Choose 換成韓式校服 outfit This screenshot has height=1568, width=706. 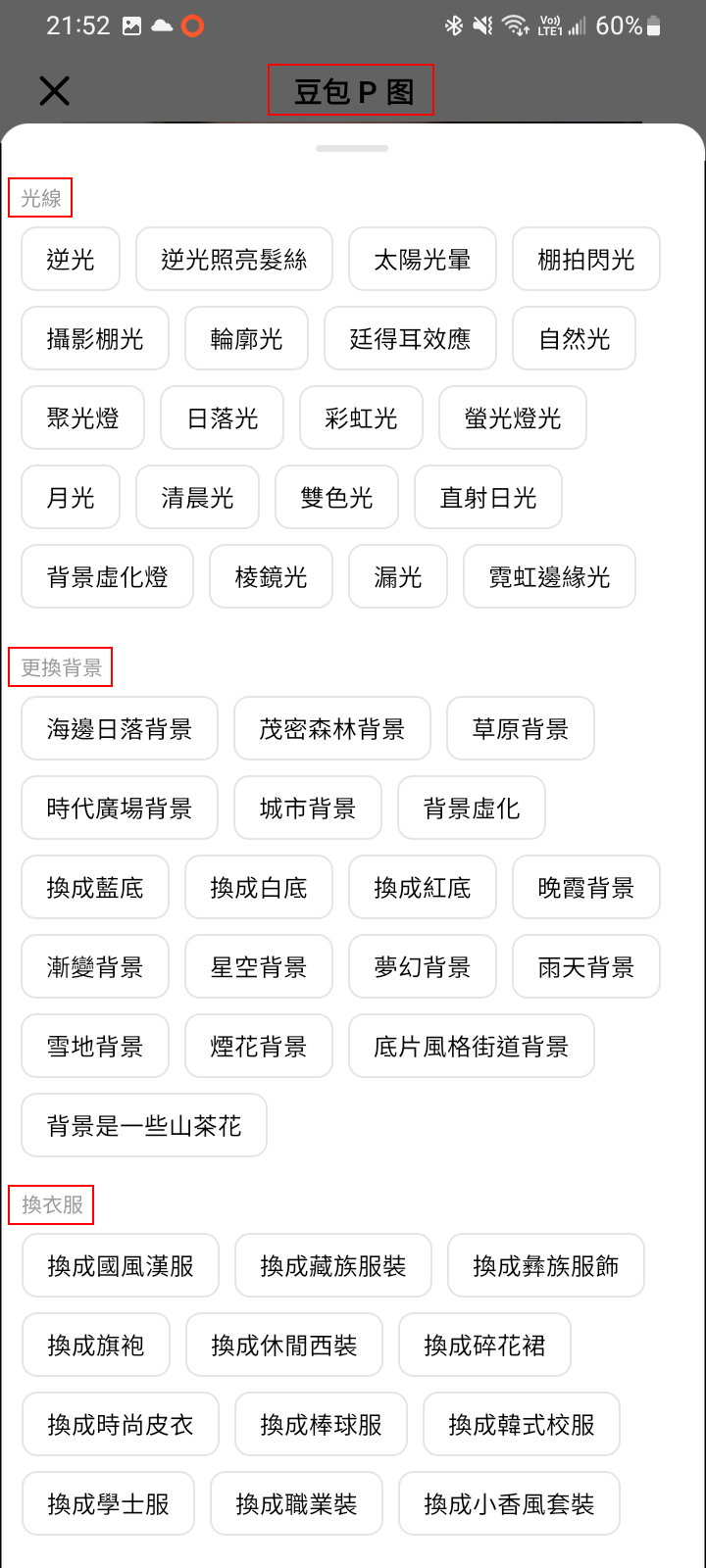tap(522, 1425)
